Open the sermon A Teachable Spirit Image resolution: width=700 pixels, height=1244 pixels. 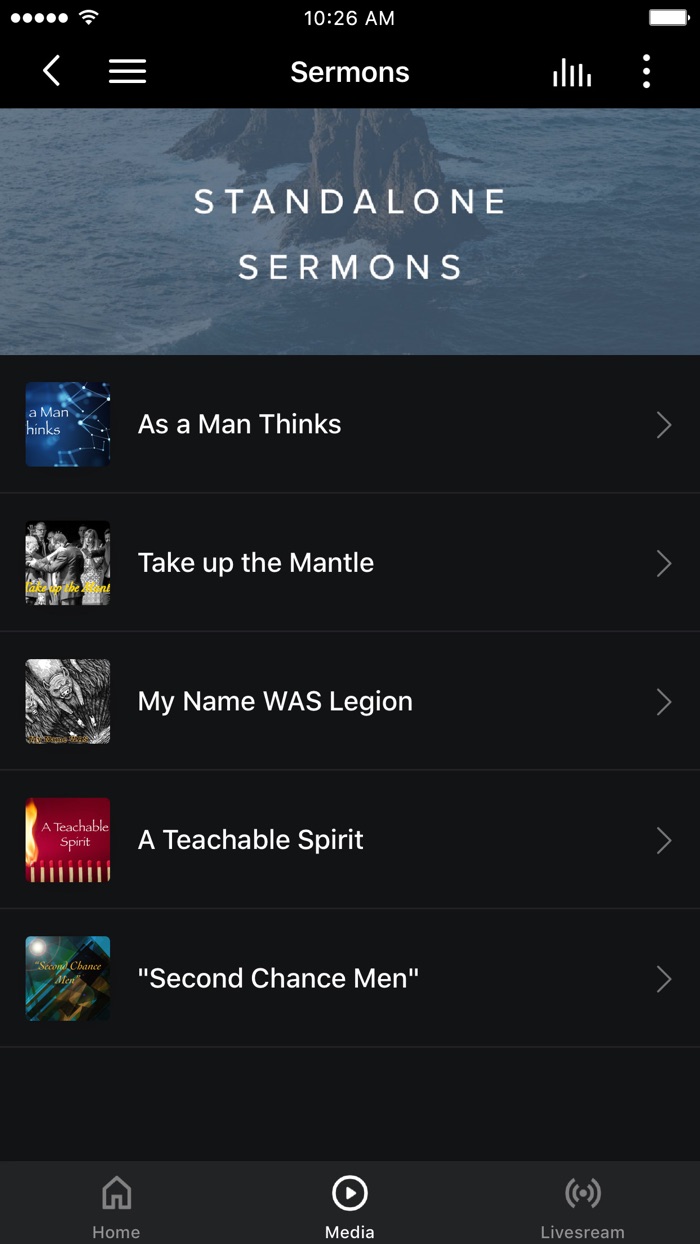[350, 840]
